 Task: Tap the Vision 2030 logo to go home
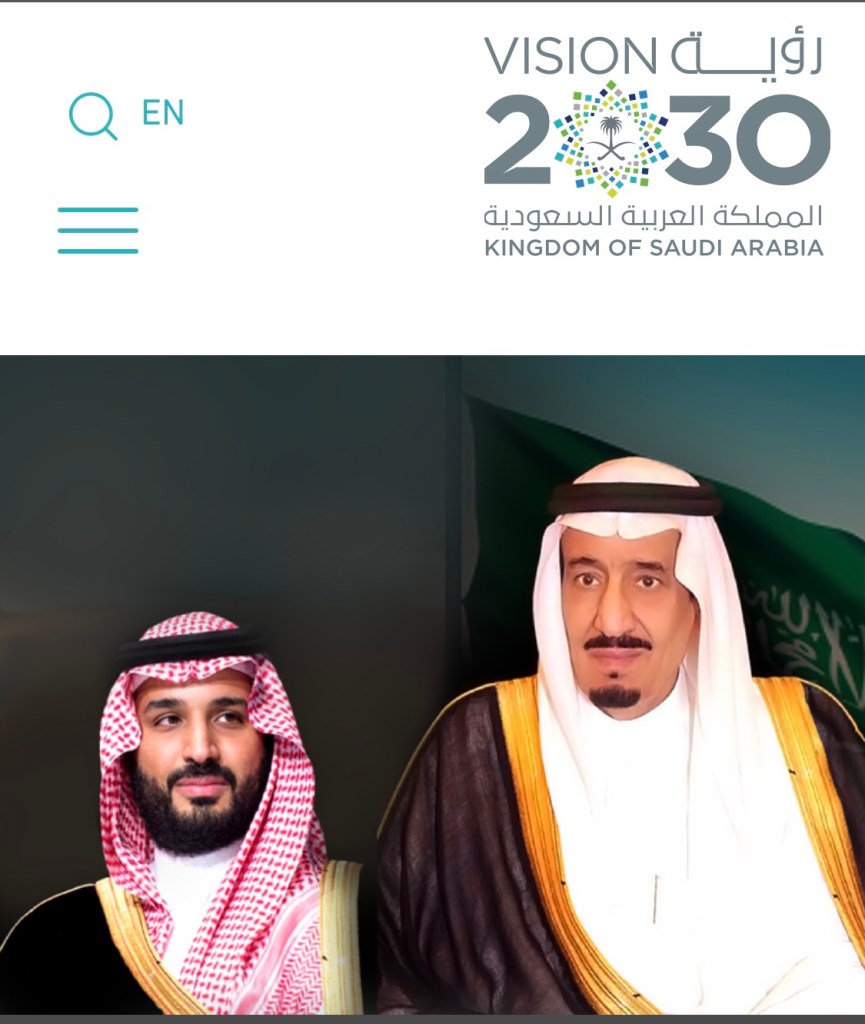tap(655, 145)
